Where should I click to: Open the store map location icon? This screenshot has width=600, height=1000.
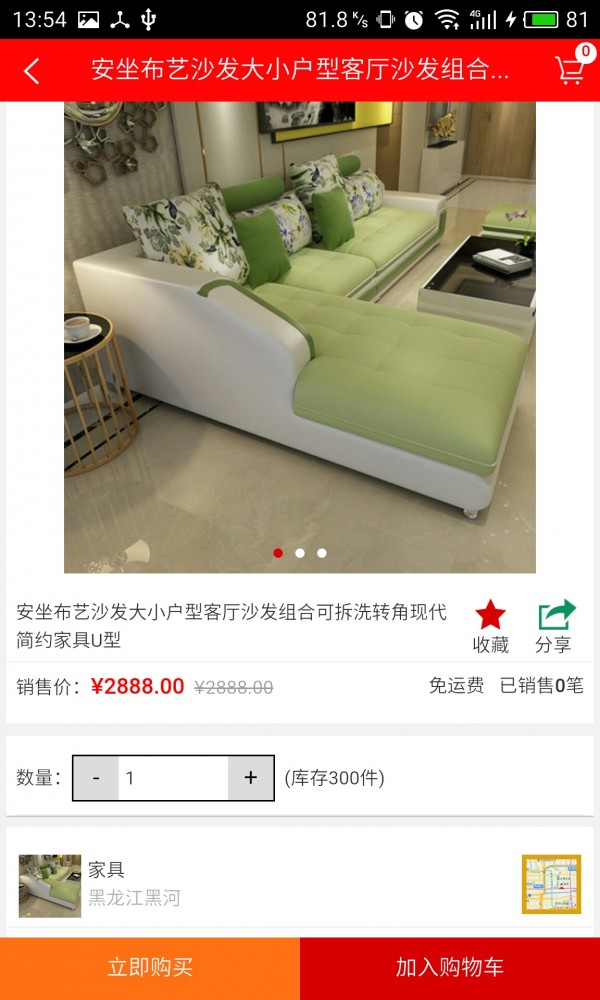(x=551, y=884)
